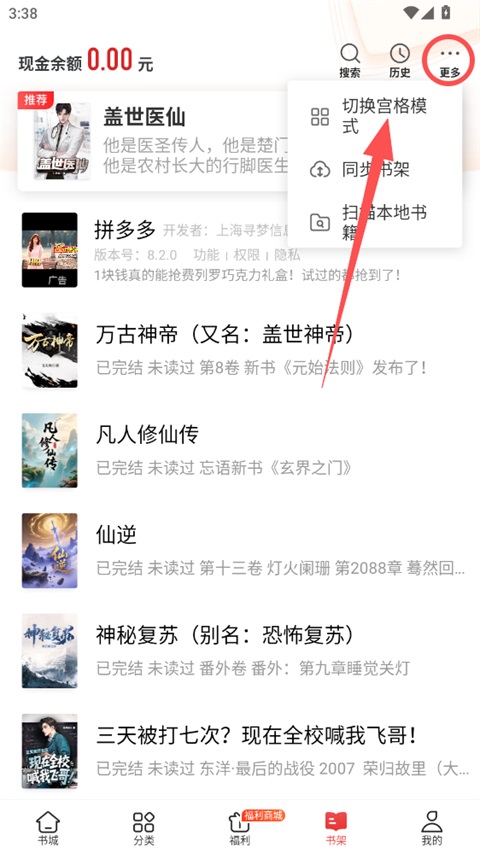Tap the 更多 more button
480x853 pixels.
click(450, 61)
